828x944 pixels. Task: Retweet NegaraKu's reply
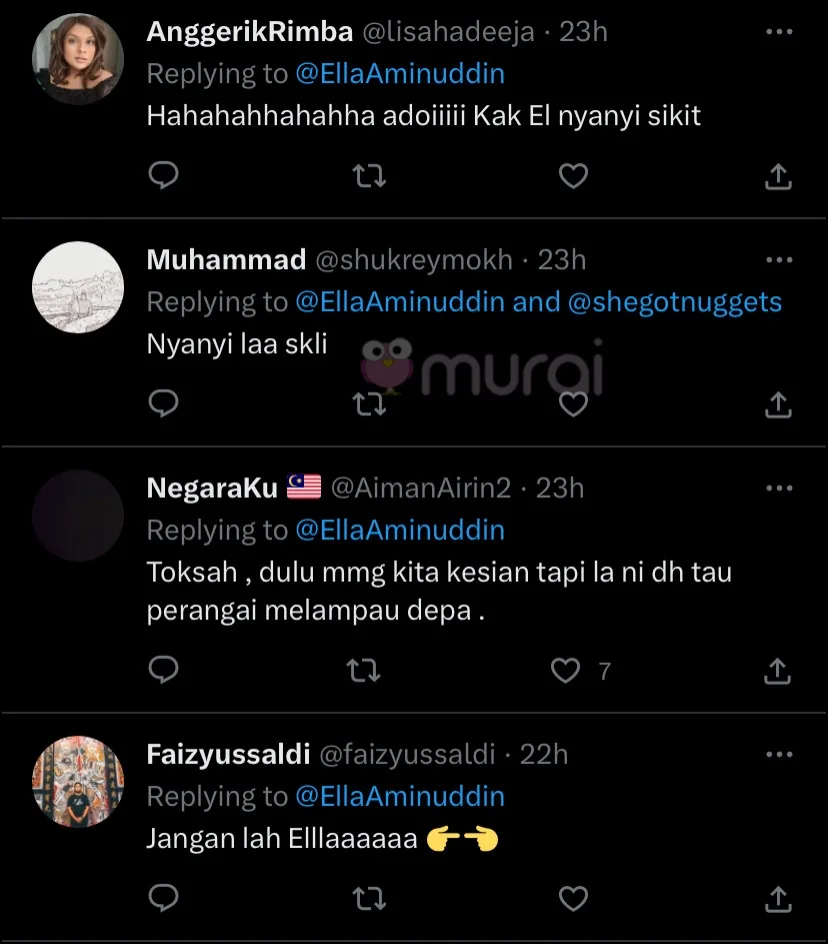pyautogui.click(x=364, y=670)
